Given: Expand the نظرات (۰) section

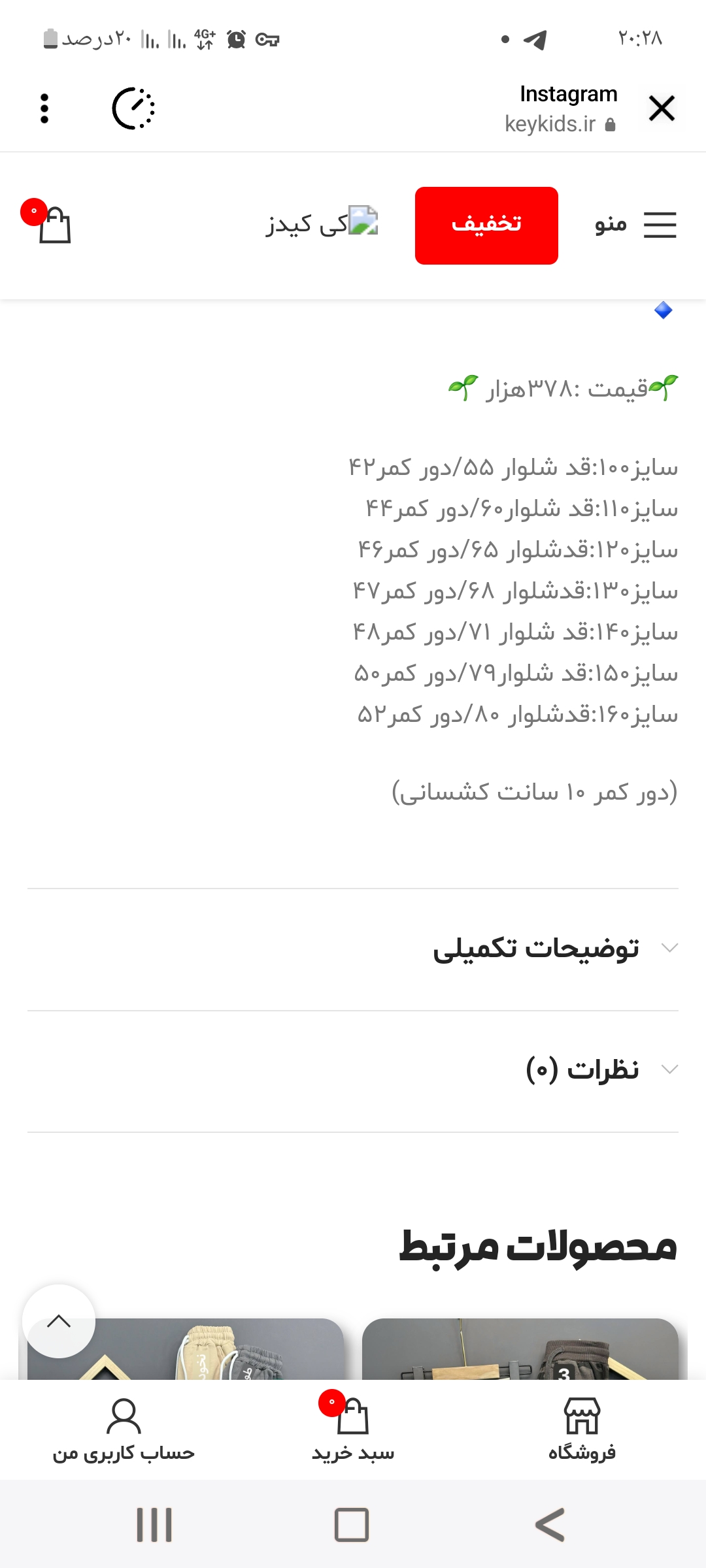Looking at the screenshot, I should coord(582,1070).
